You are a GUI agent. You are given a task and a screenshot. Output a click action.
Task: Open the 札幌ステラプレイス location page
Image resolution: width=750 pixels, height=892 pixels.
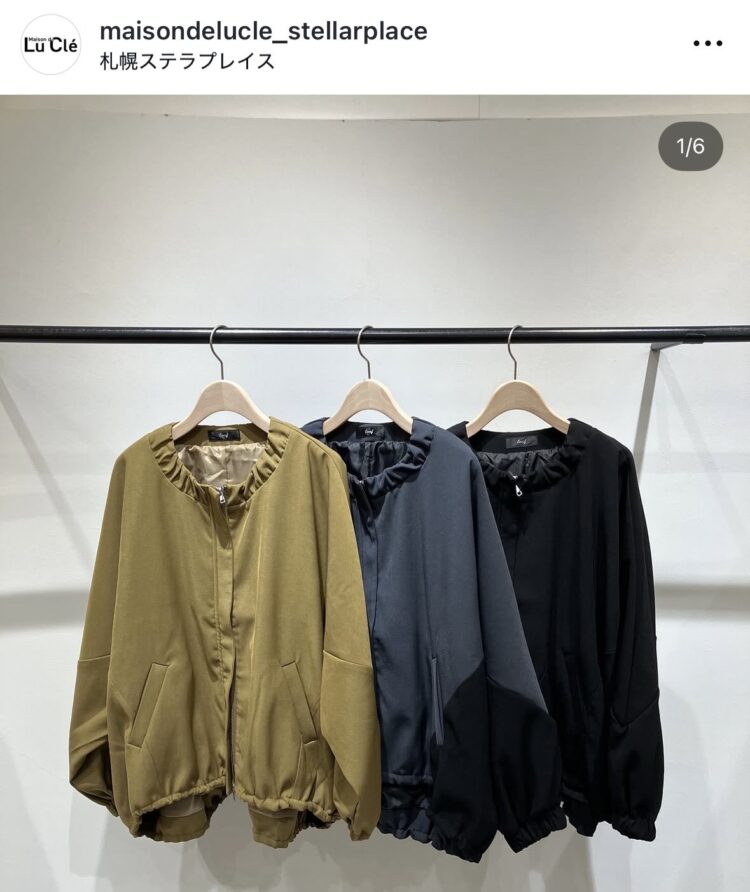187,61
